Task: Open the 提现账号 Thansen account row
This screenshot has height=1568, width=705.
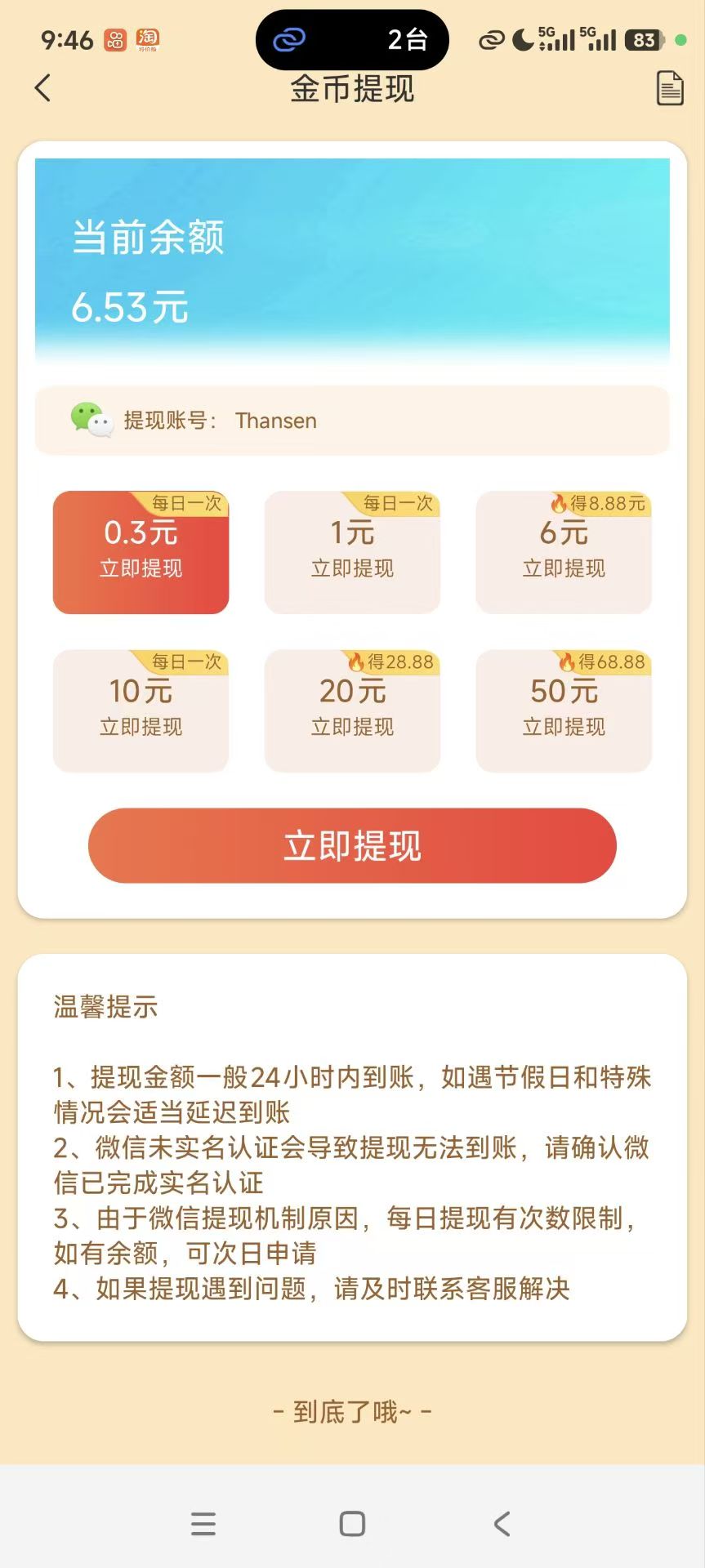Action: pyautogui.click(x=352, y=420)
